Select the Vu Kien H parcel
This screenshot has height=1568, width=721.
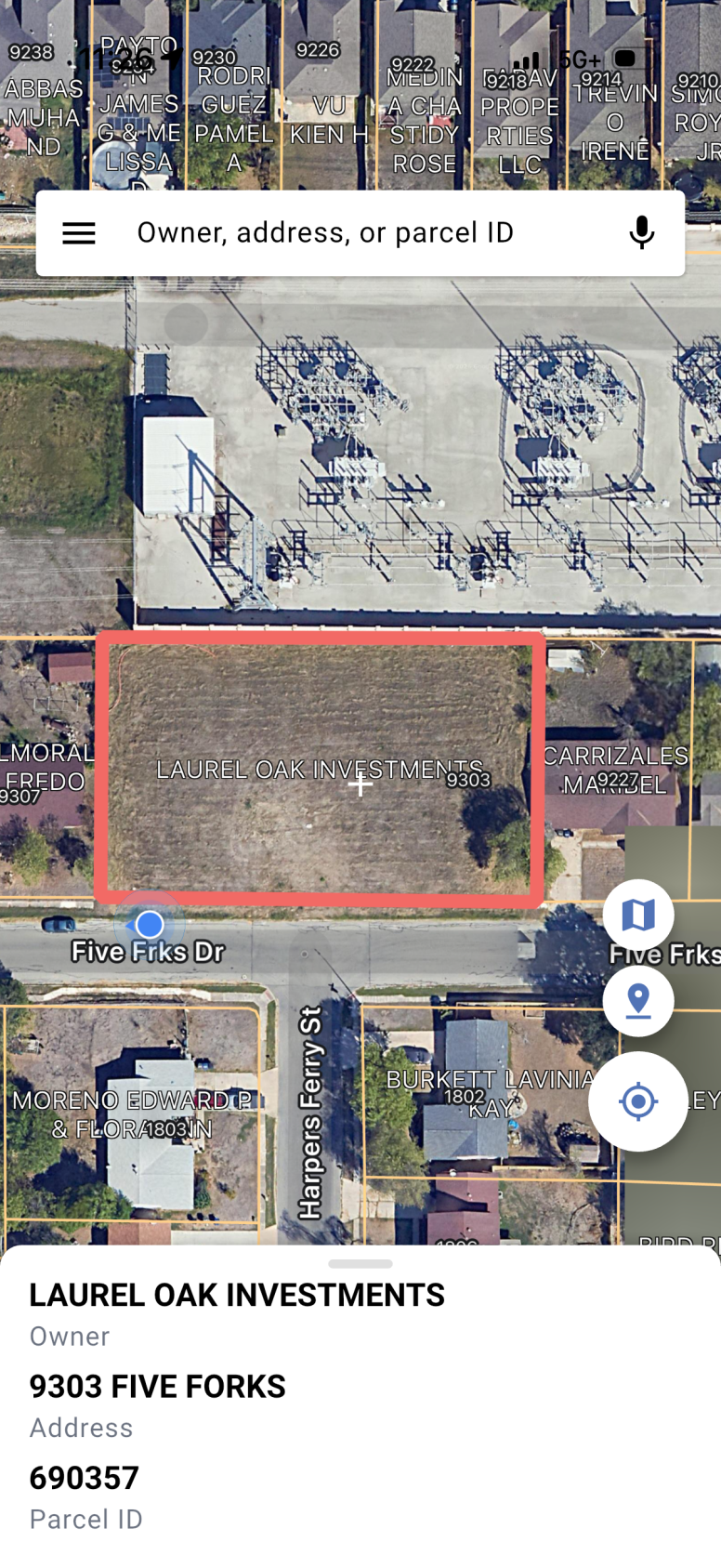coord(329,121)
